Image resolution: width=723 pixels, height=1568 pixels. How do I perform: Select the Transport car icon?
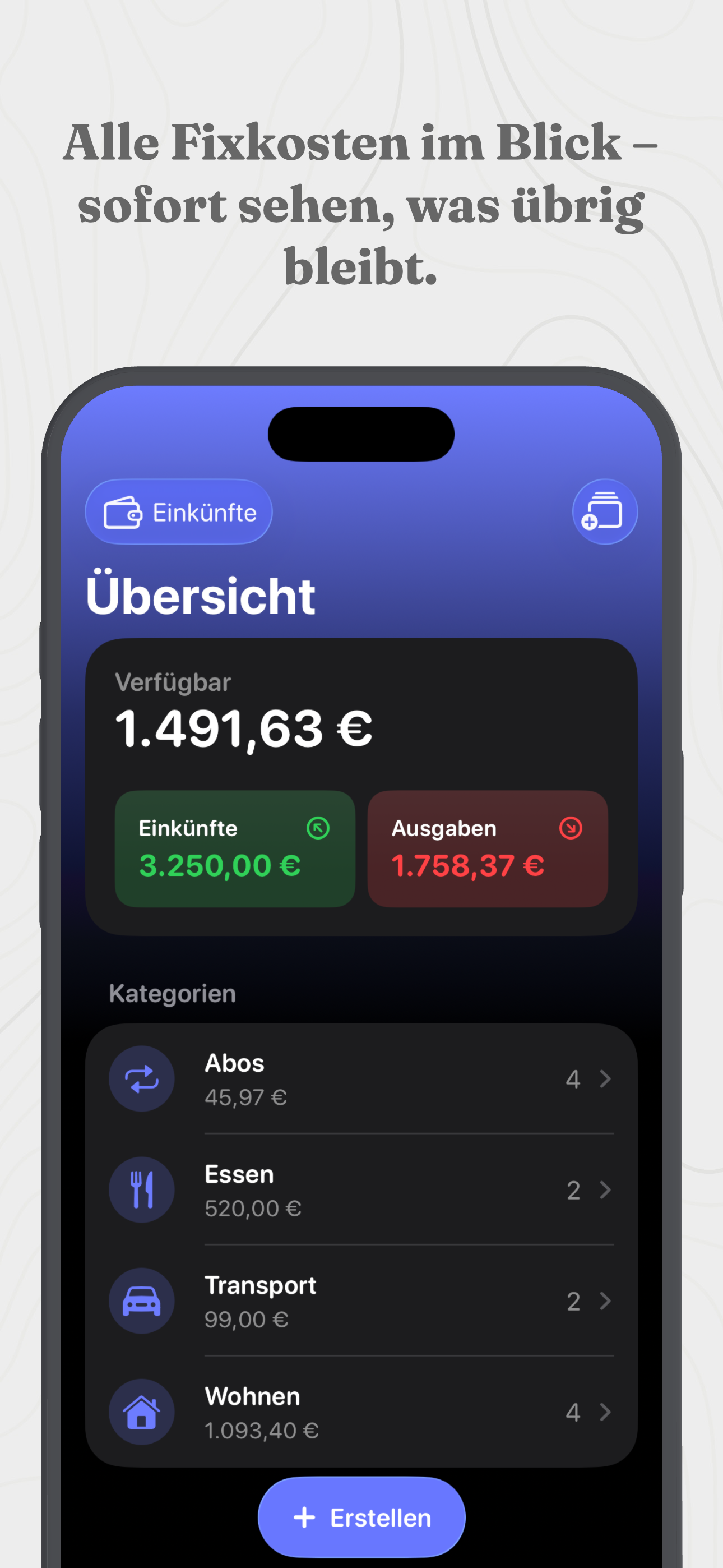[141, 1301]
